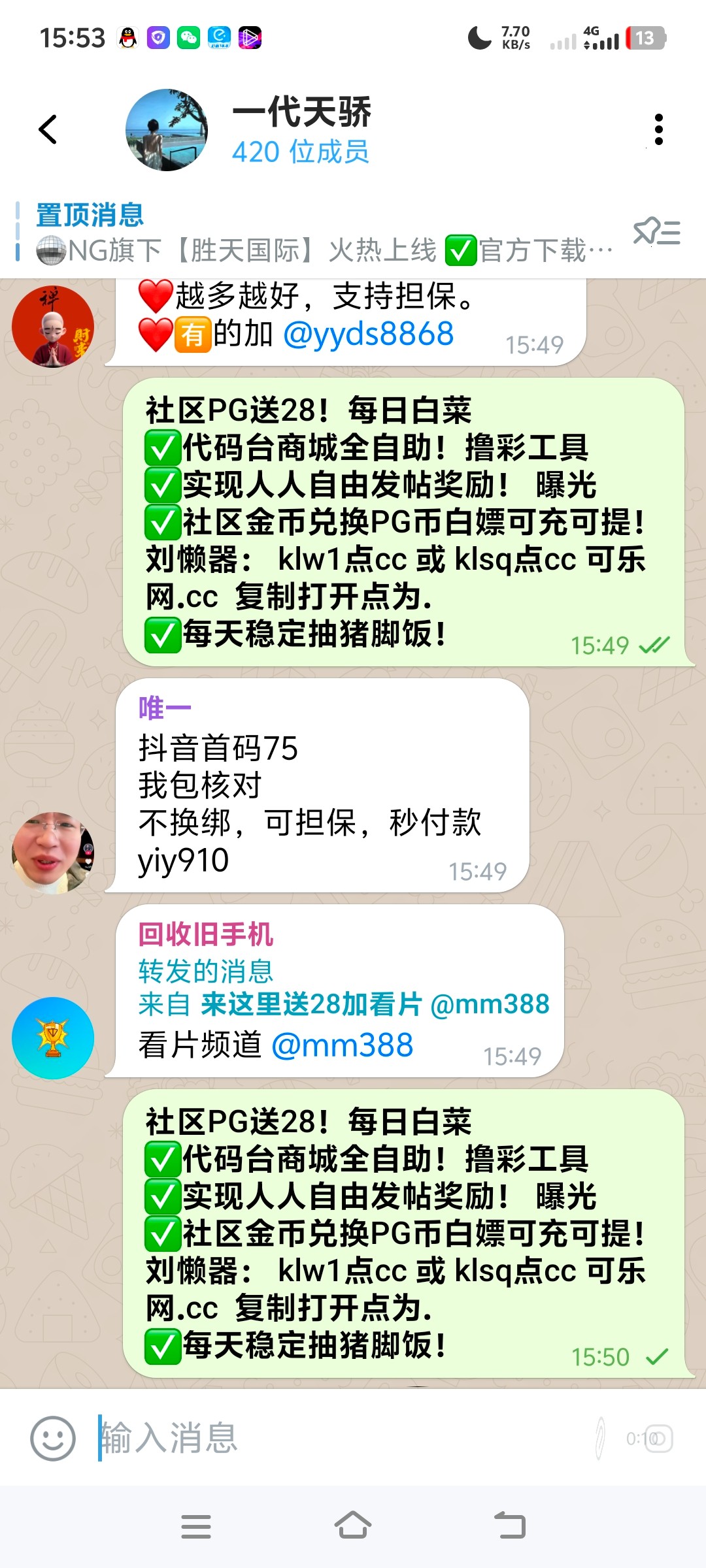Open the pinned message banner 置顶消息
The width and height of the screenshot is (706, 1568).
click(x=314, y=233)
